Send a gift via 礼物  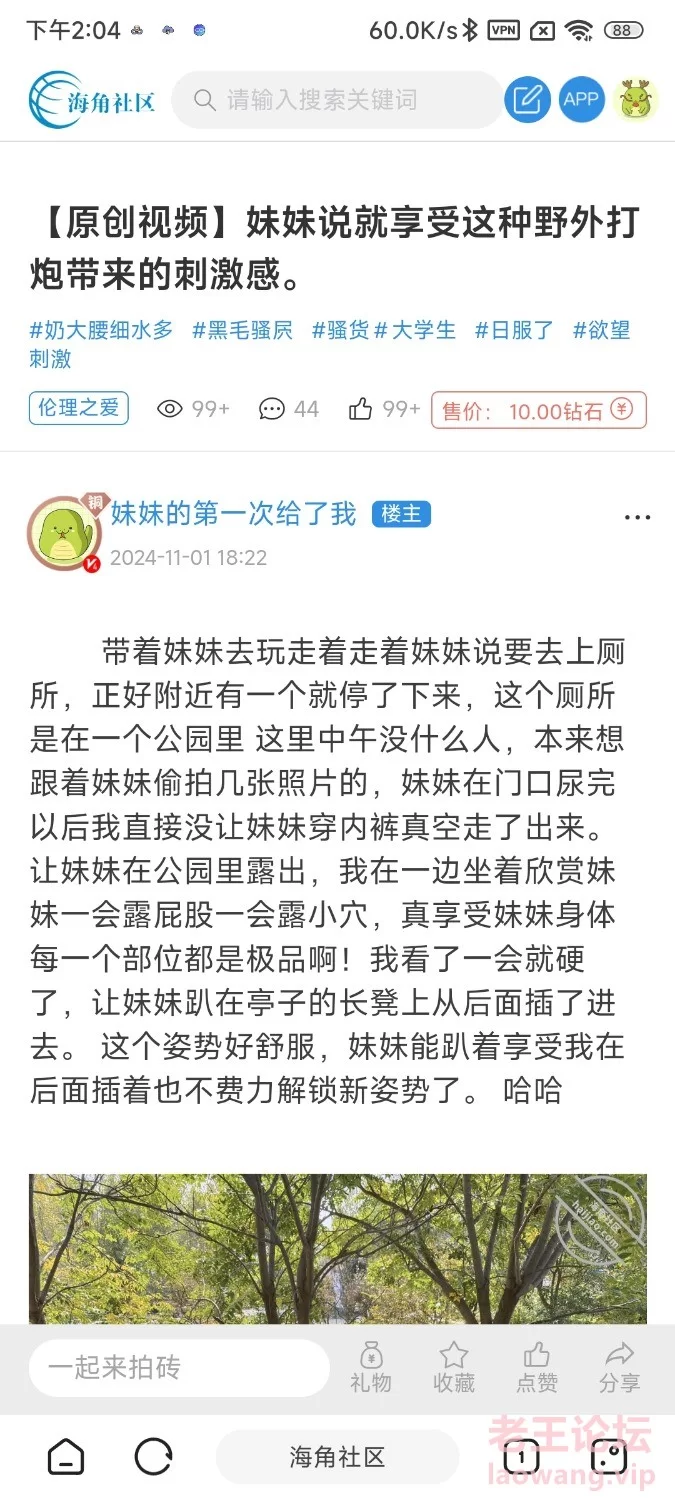(371, 1368)
